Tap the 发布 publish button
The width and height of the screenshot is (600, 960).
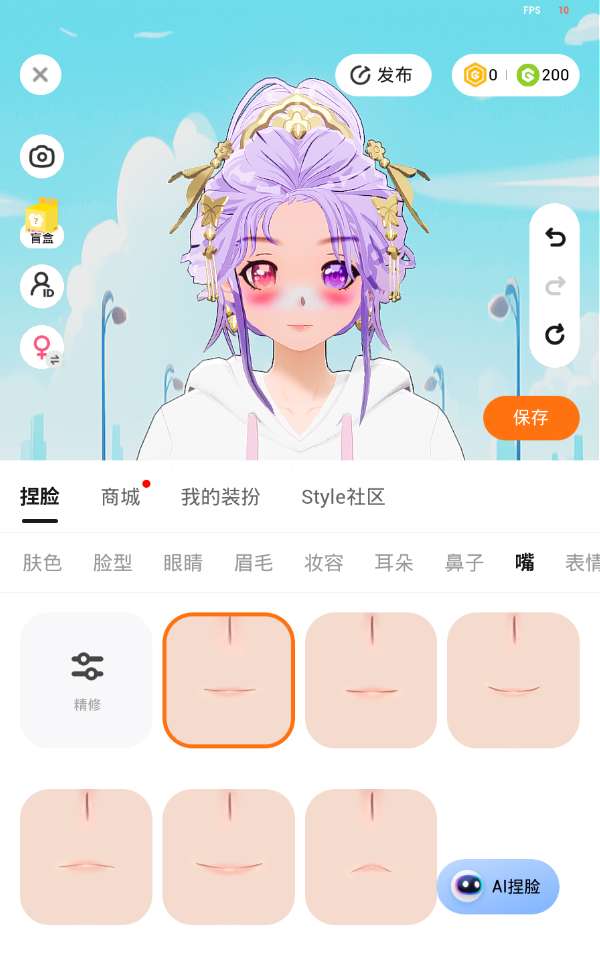coord(383,75)
